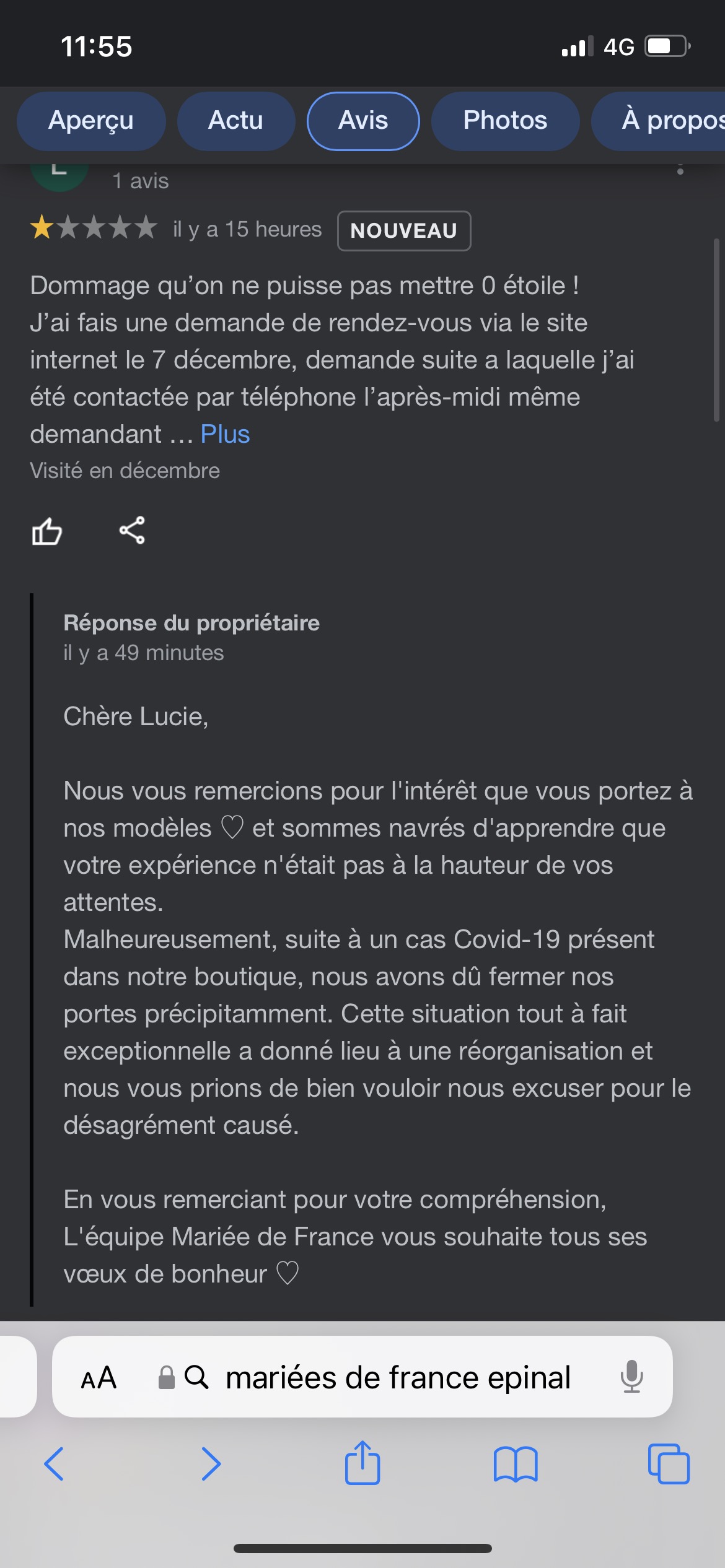725x1568 pixels.
Task: Start voice search with the microphone
Action: (631, 1377)
